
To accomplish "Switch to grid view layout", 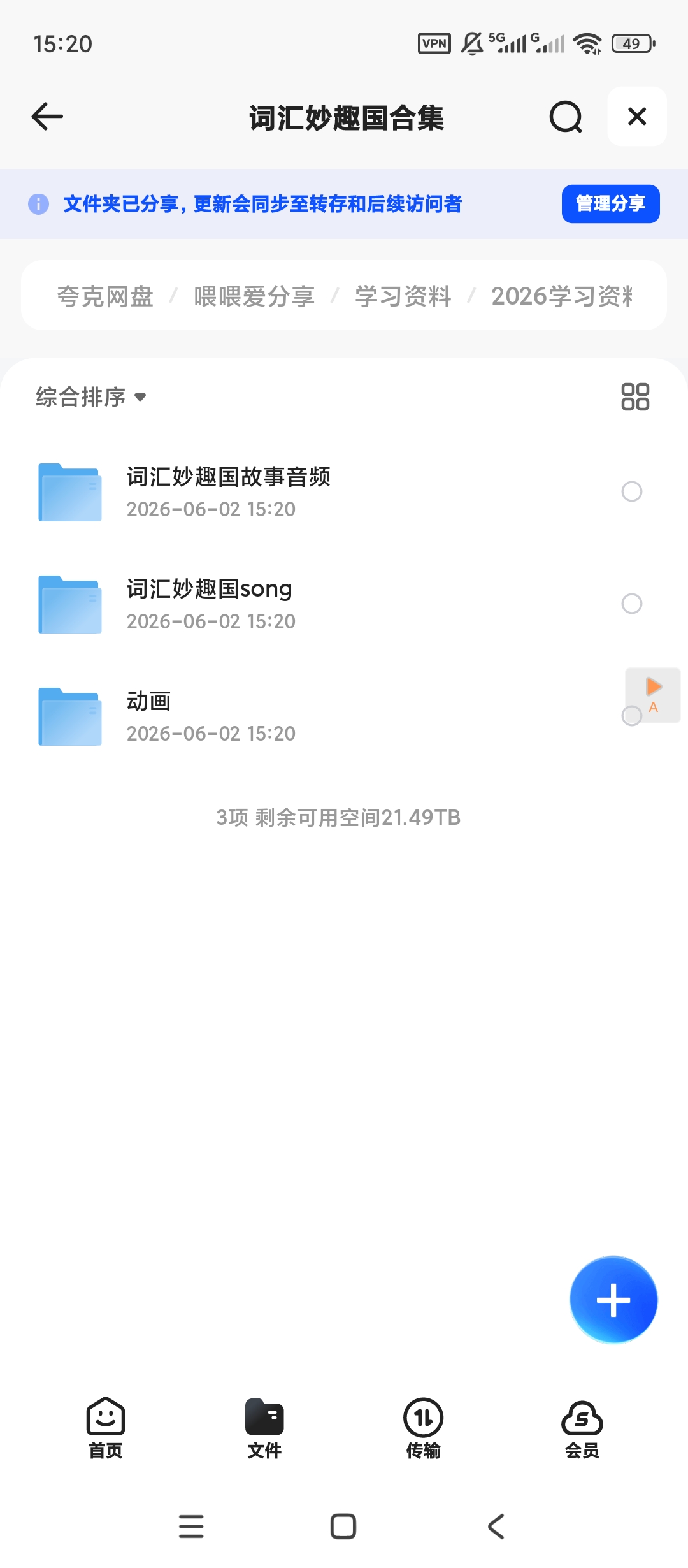I will point(635,396).
